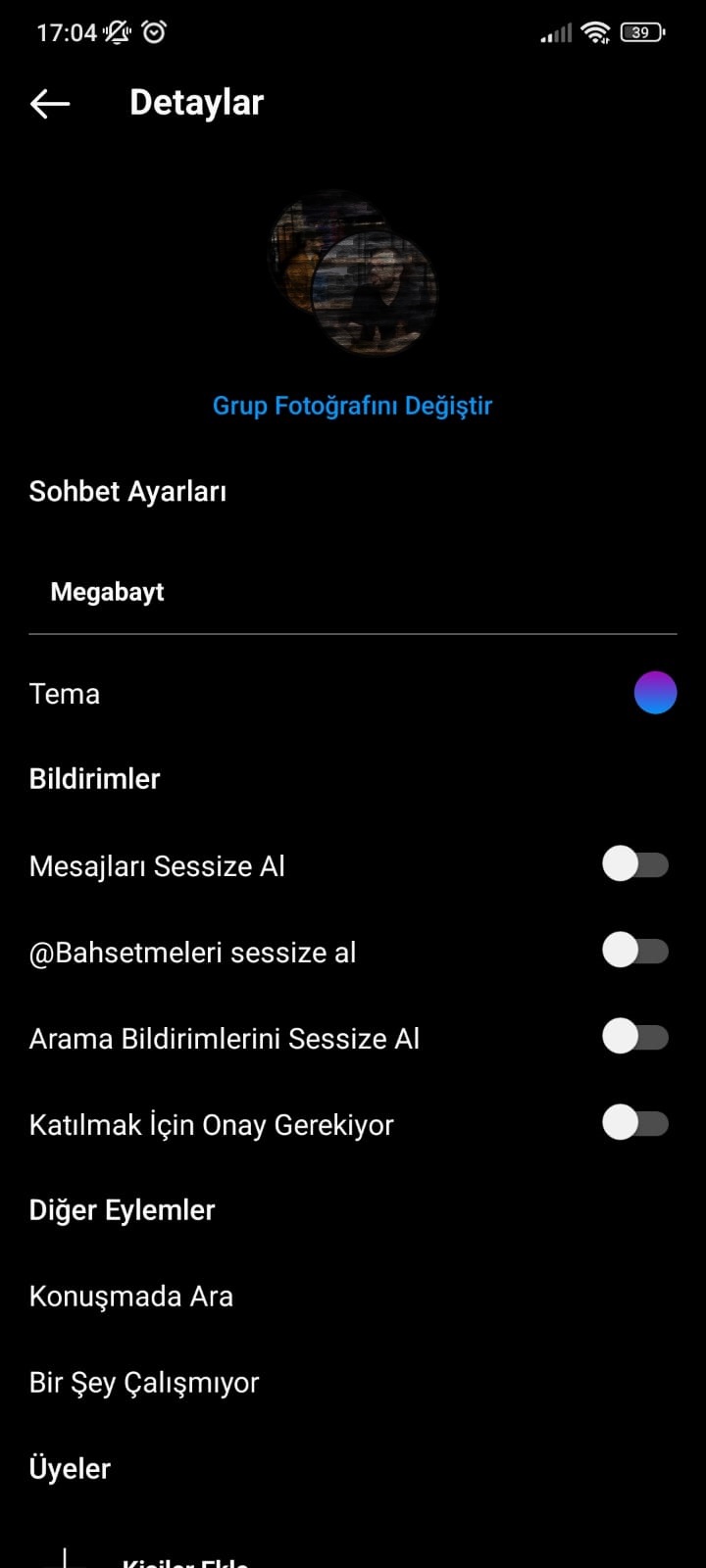Viewport: 706px width, 1568px height.
Task: Open Grup Fotoğrafını Değiştir
Action: pos(353,405)
